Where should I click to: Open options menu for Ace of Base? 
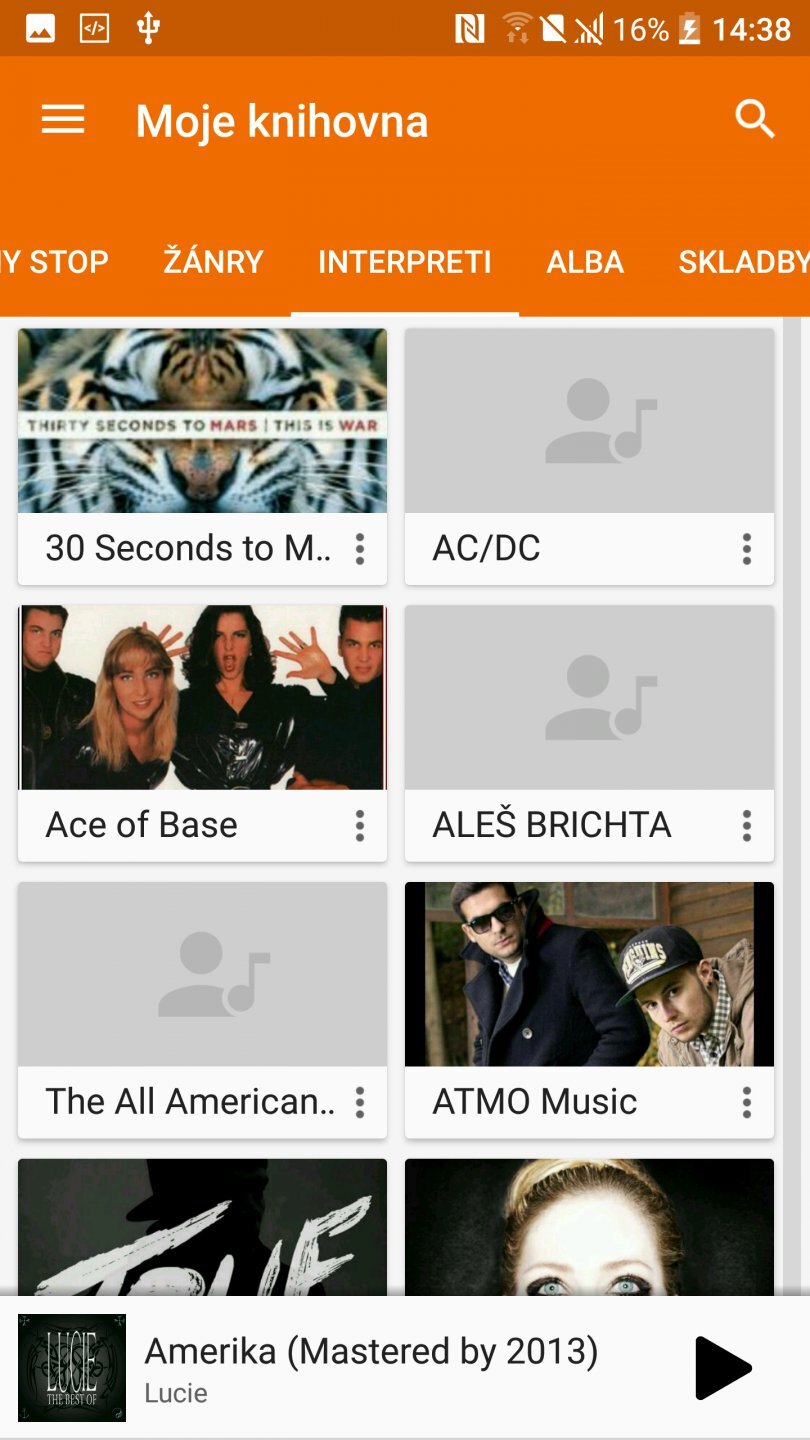[360, 826]
